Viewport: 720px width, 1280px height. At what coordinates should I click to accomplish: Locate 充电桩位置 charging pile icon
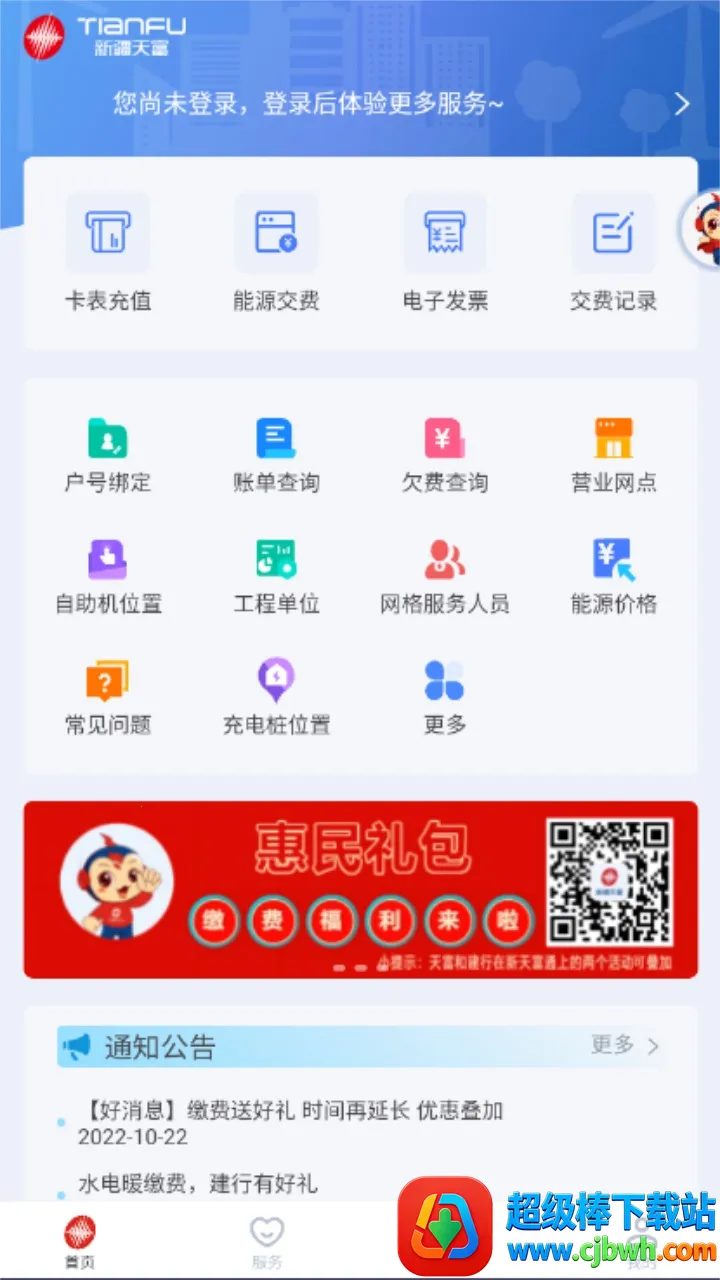pos(277,693)
